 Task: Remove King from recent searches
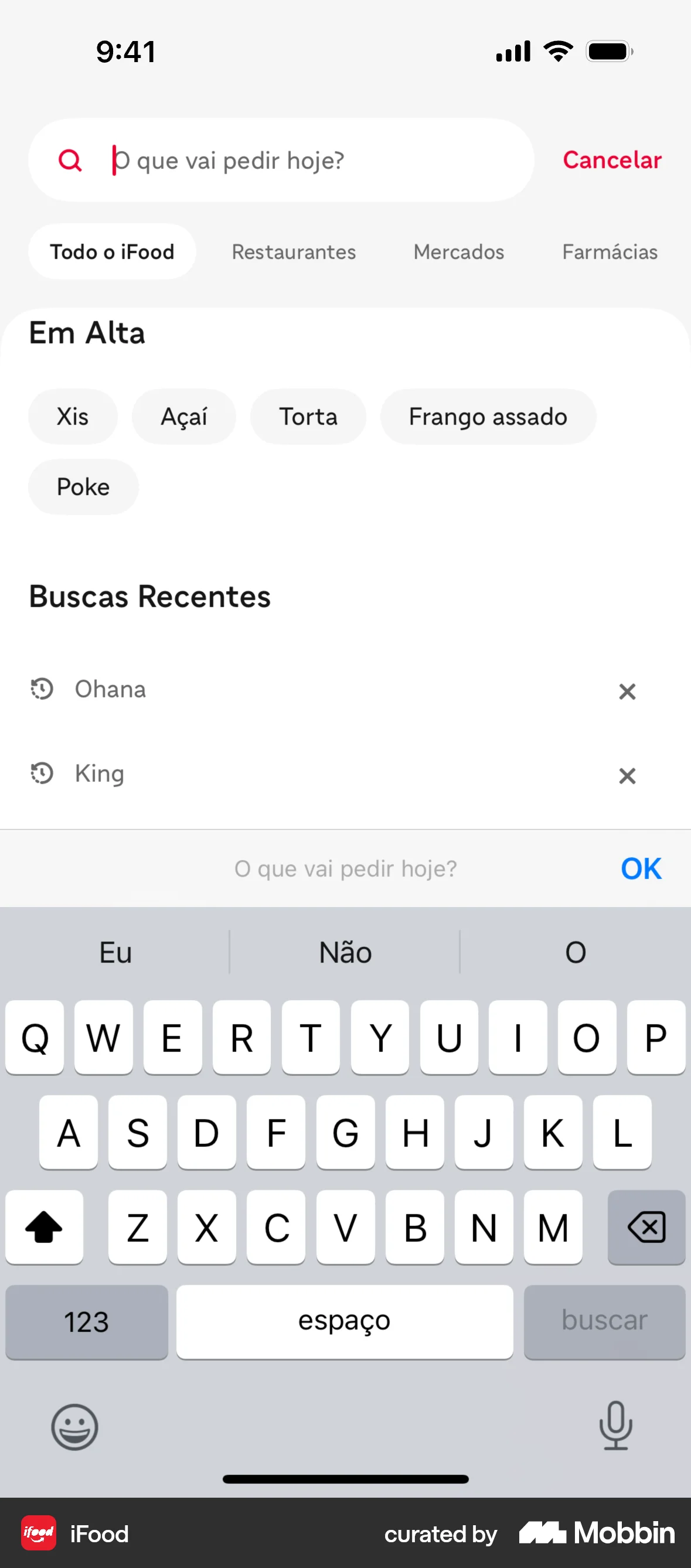point(627,775)
